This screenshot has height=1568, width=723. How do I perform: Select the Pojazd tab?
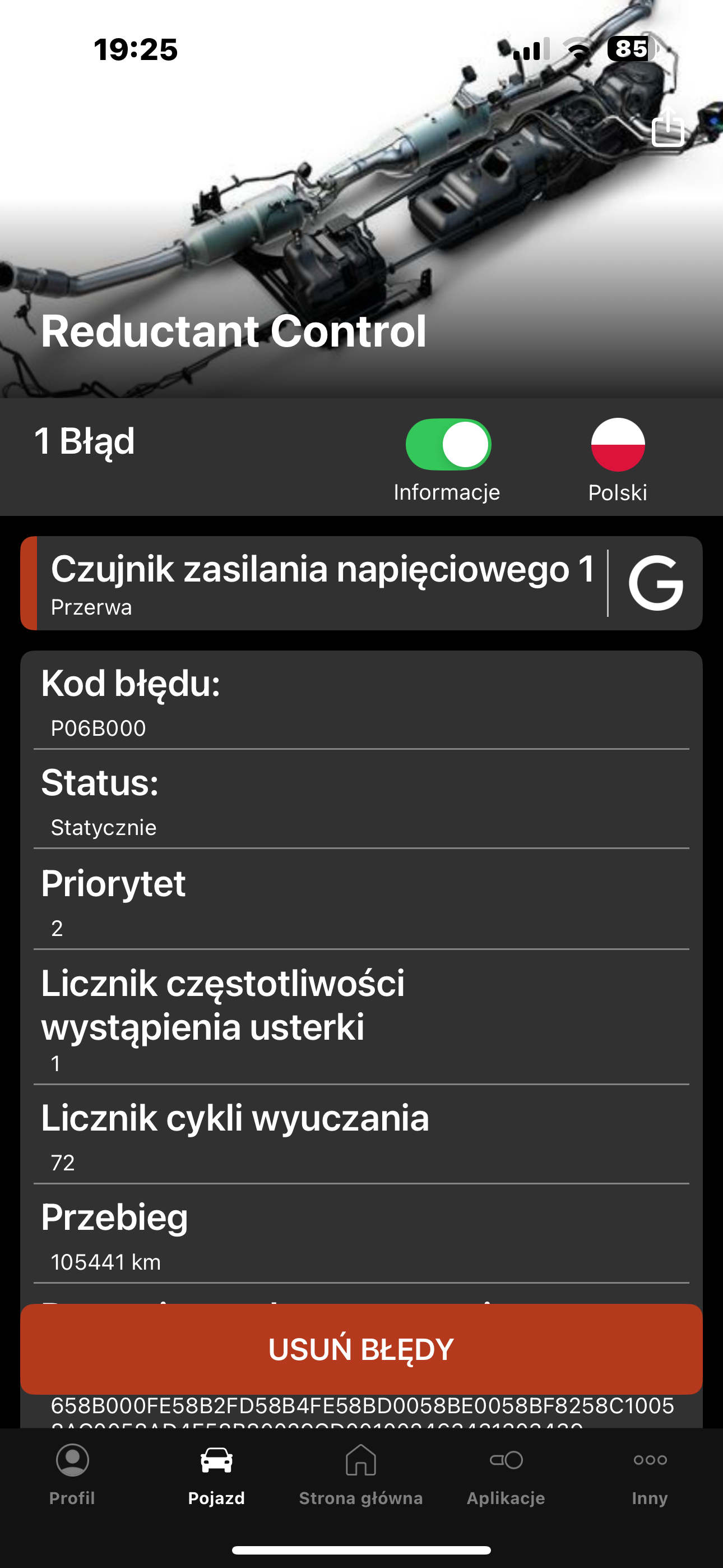point(217,1474)
